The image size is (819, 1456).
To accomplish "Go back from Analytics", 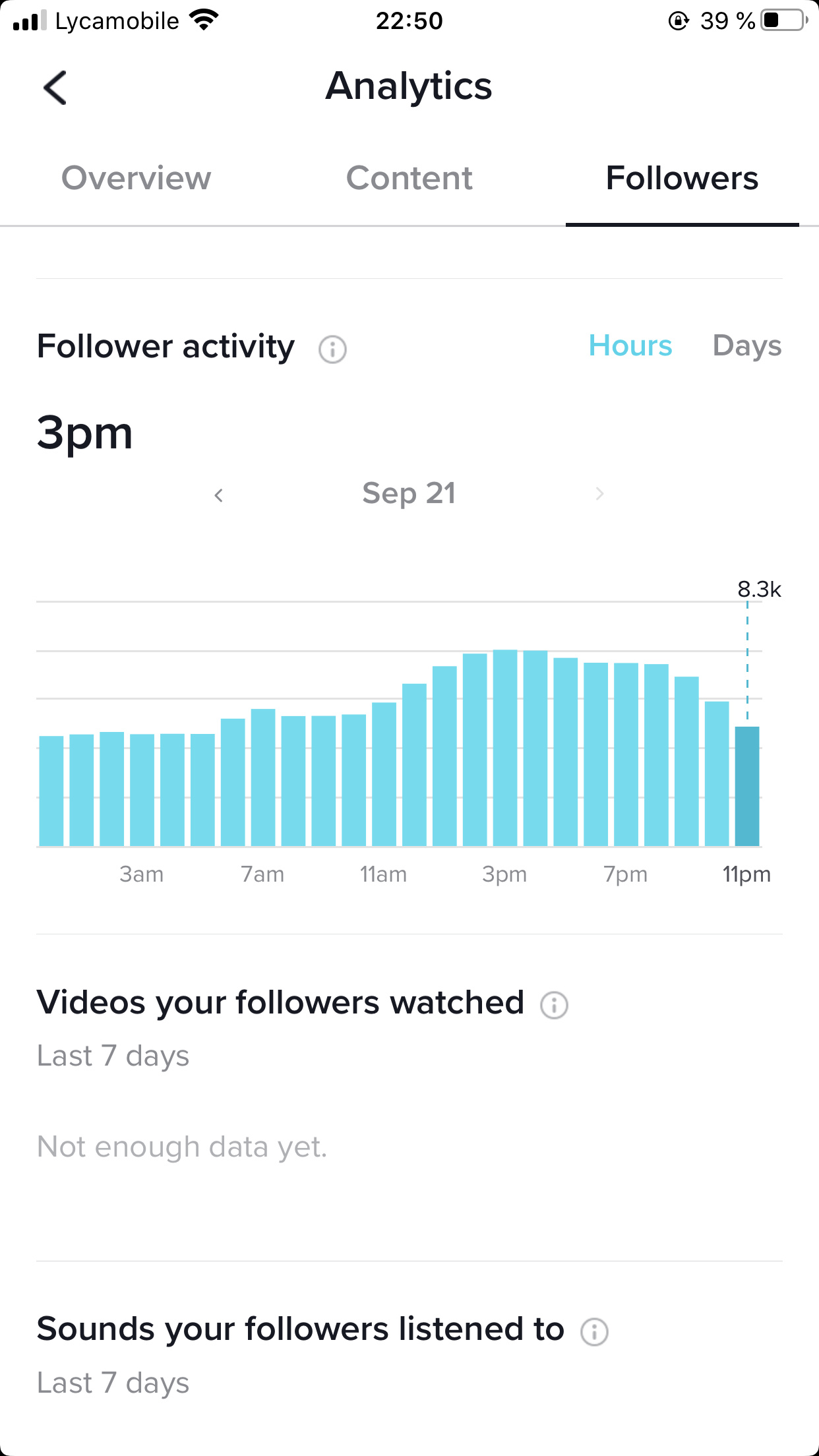I will point(55,88).
